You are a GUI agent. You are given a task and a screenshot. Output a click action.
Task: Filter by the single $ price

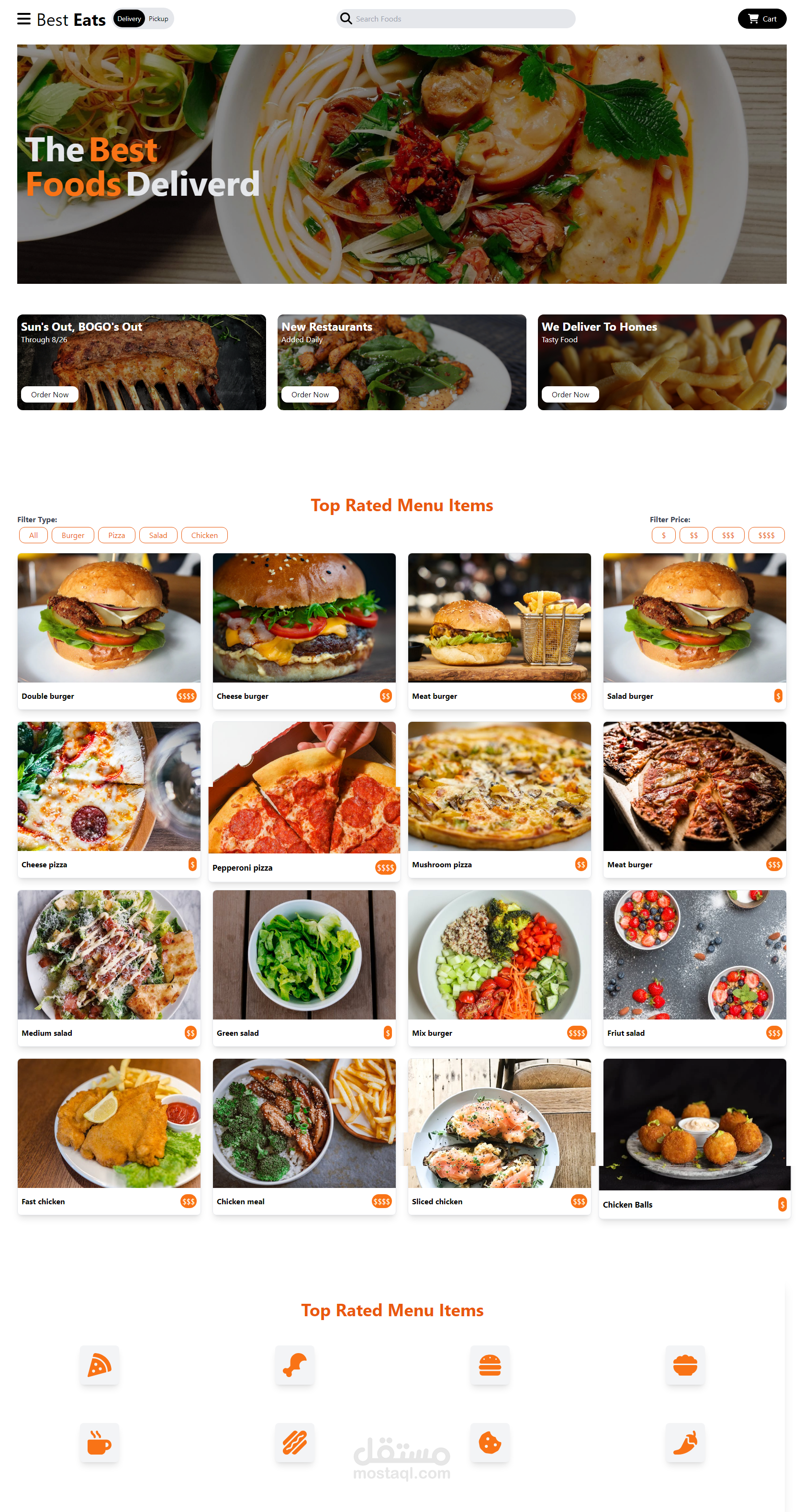[664, 535]
